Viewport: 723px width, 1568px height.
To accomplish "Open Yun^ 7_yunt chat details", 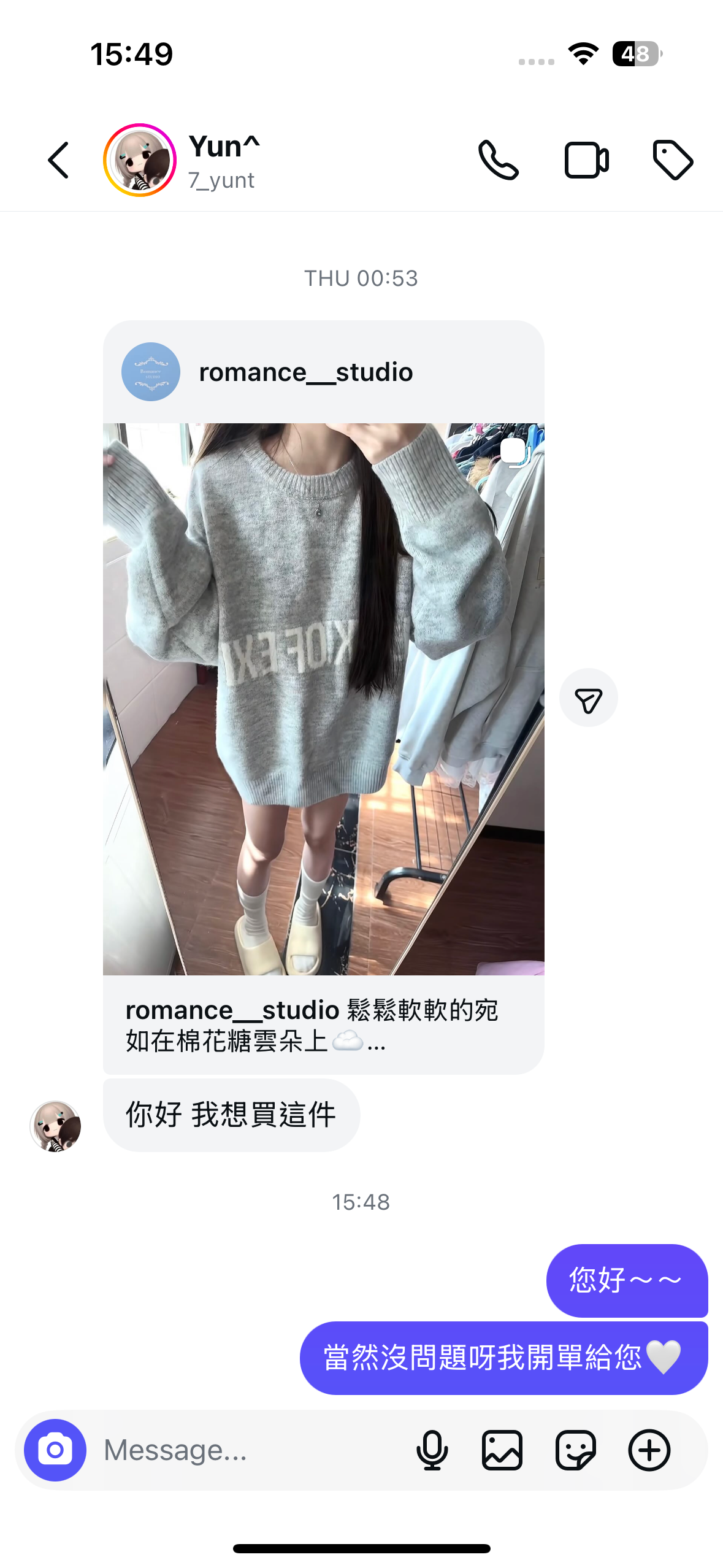I will pyautogui.click(x=224, y=162).
